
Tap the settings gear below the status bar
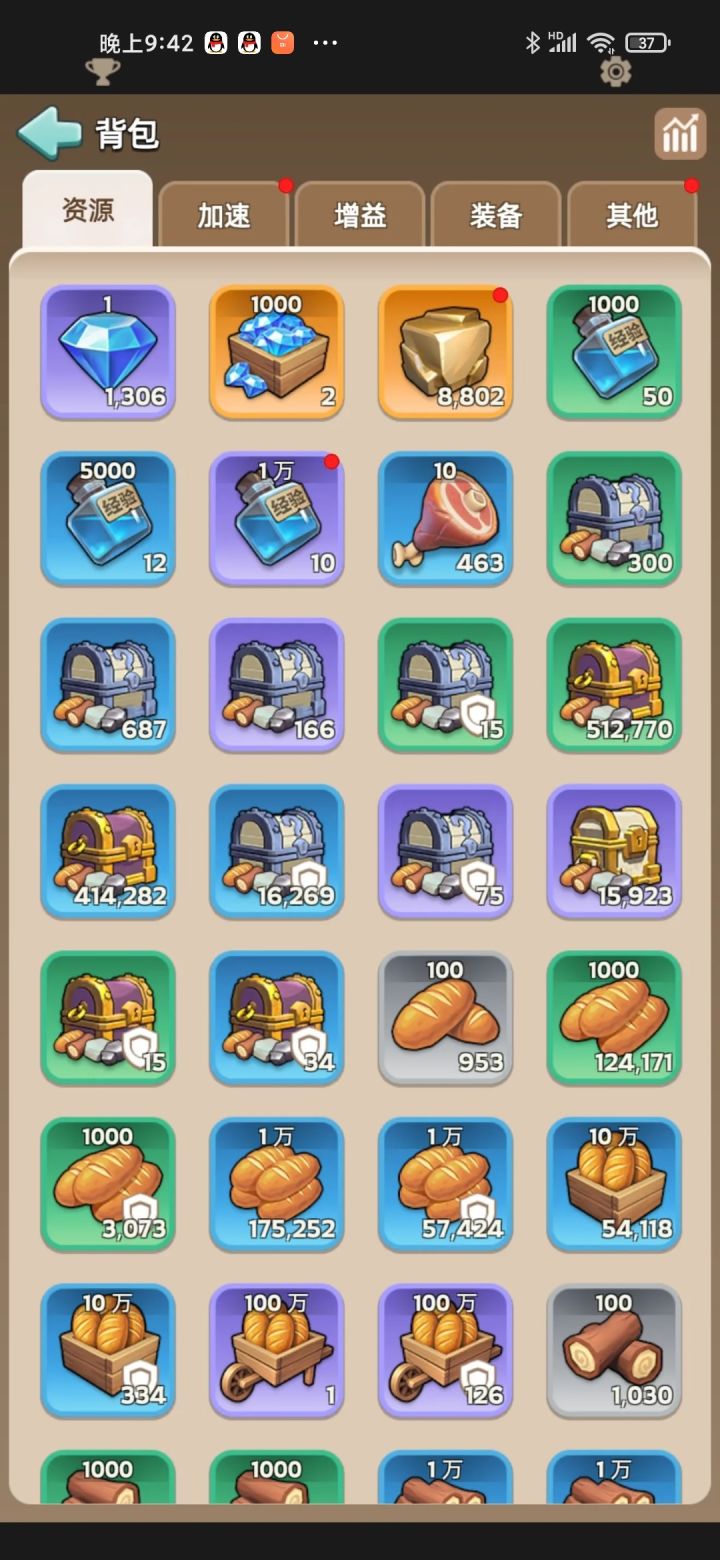(616, 72)
